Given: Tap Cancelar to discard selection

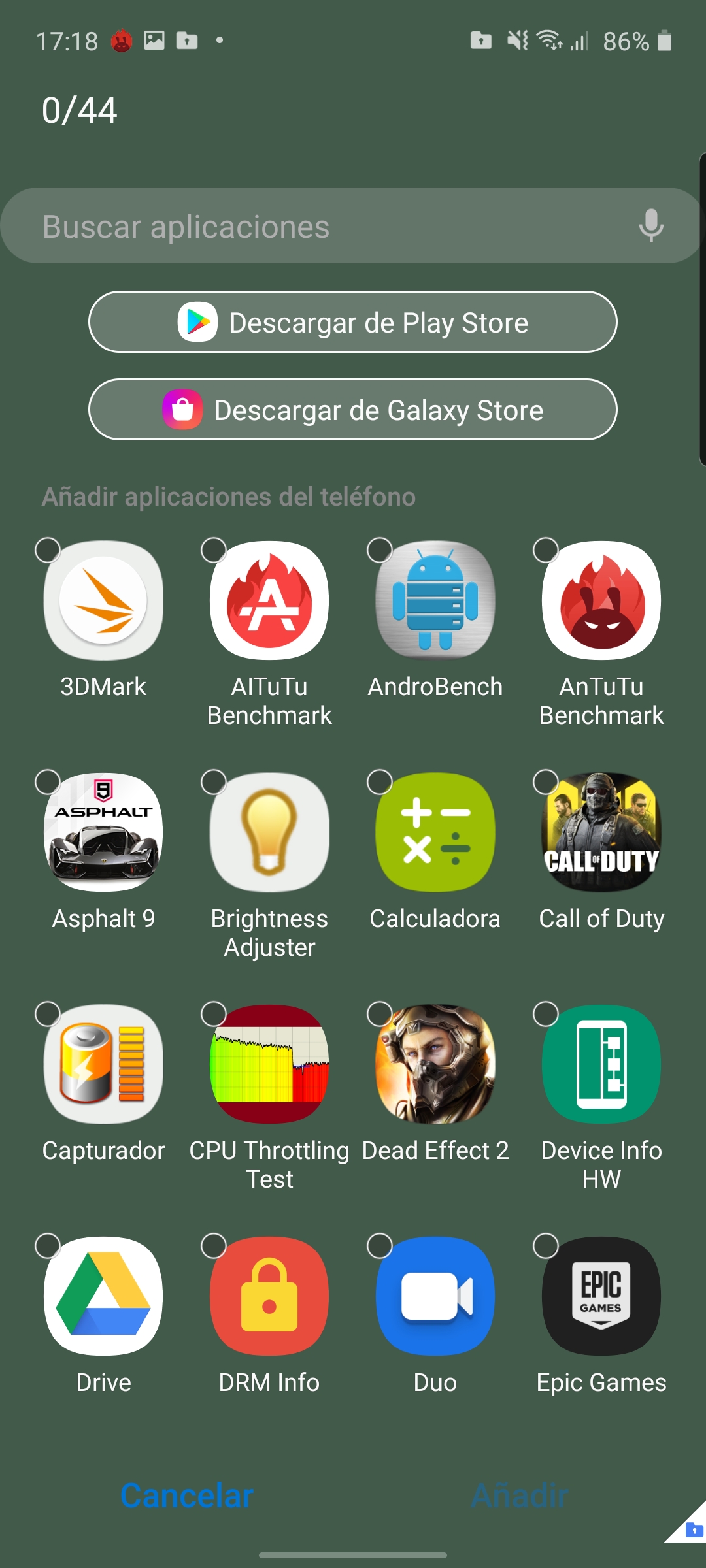Looking at the screenshot, I should [187, 1495].
